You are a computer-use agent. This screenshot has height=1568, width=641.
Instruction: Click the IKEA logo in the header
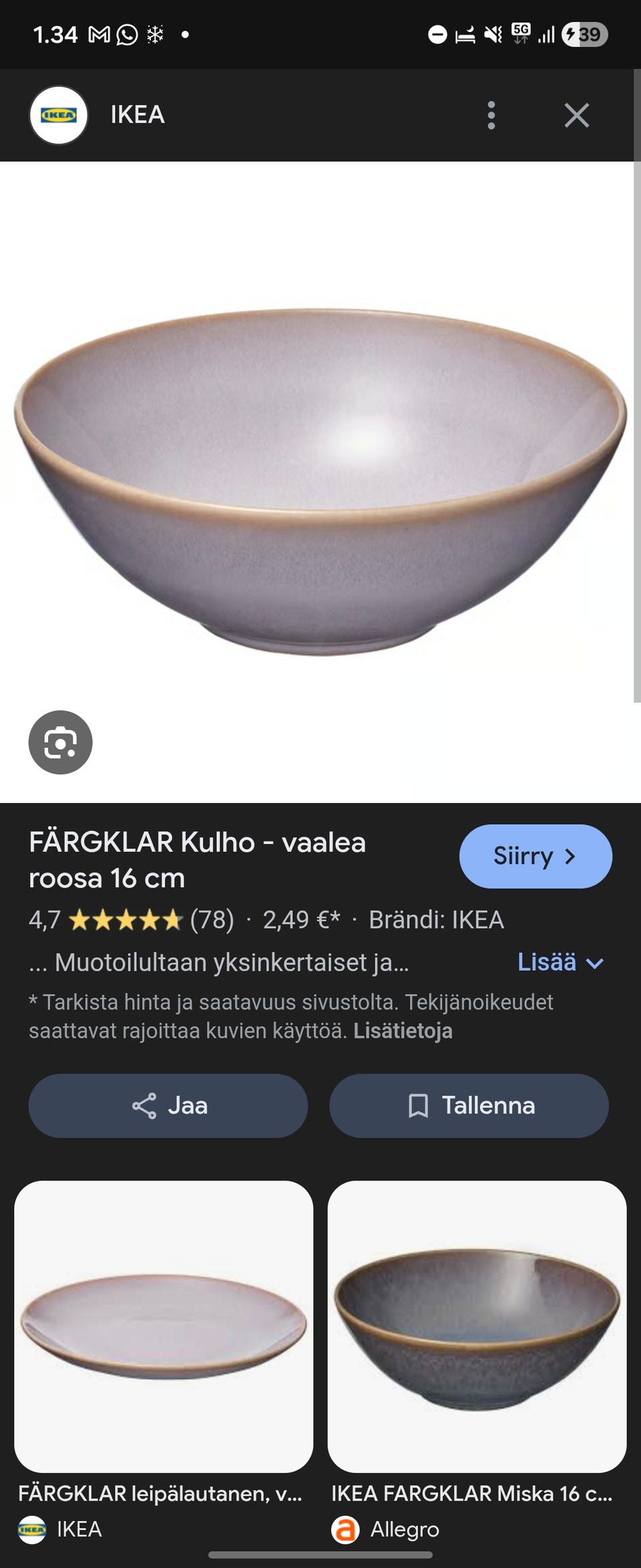(x=59, y=114)
